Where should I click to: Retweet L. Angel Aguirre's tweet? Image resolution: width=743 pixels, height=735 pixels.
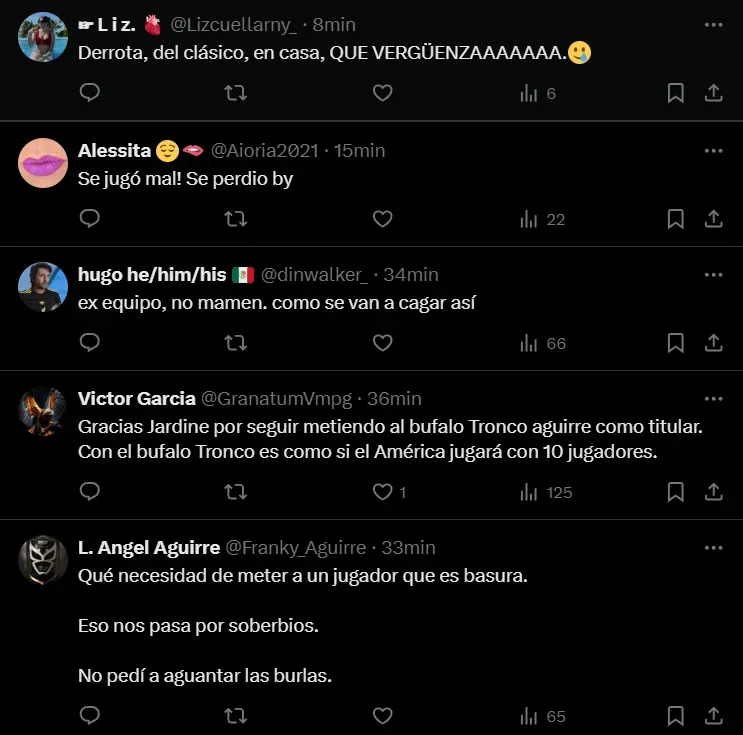coord(235,716)
